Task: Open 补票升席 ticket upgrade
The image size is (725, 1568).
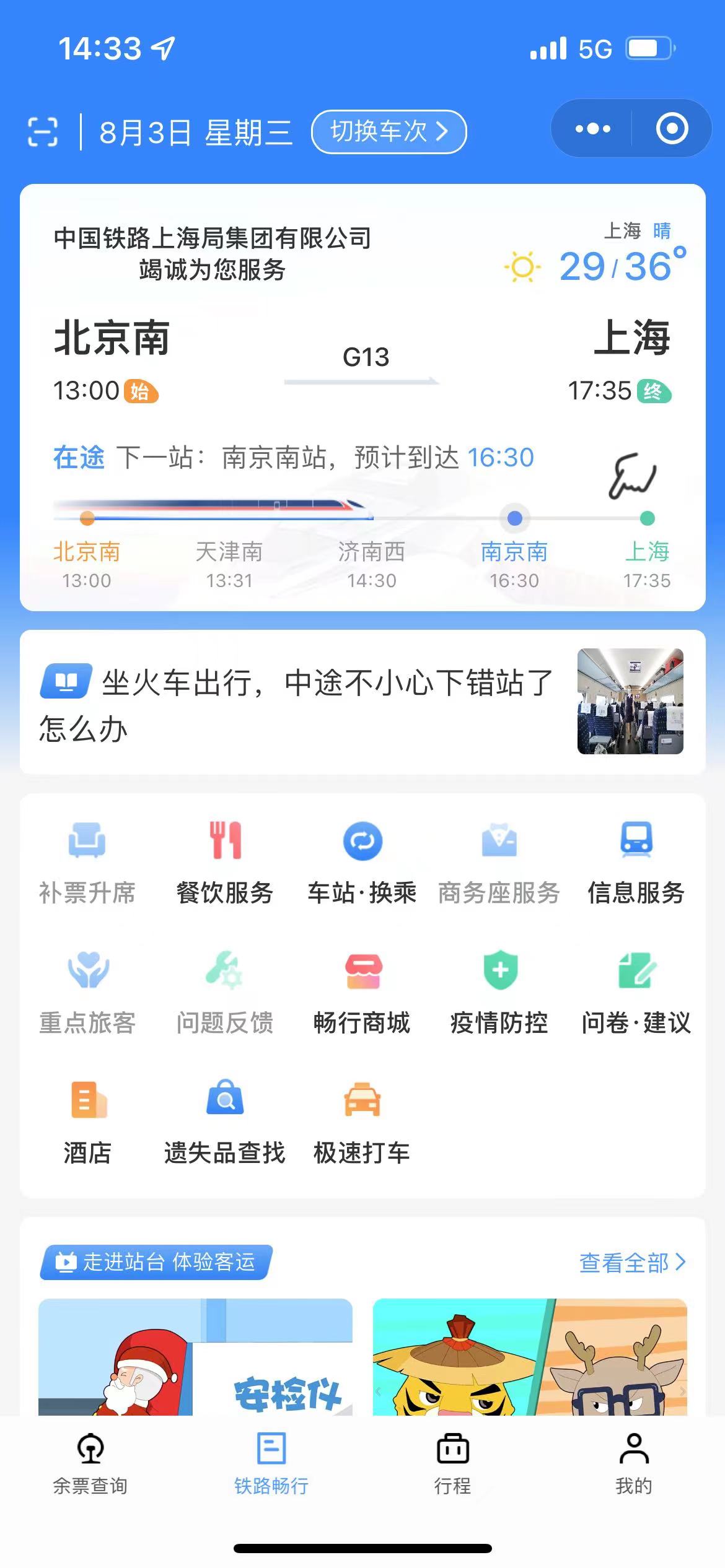Action: (87, 863)
